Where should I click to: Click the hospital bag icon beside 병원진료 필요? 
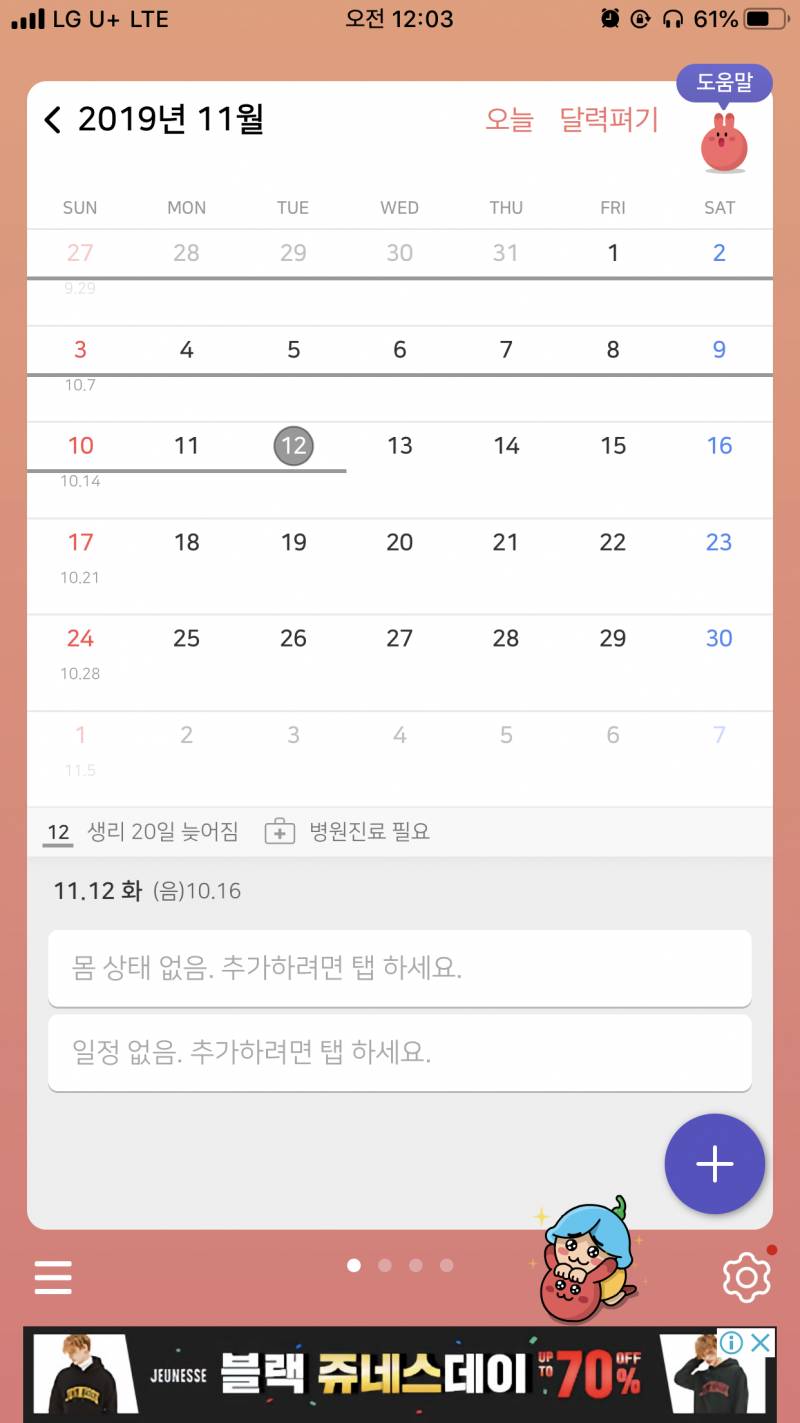coord(280,831)
